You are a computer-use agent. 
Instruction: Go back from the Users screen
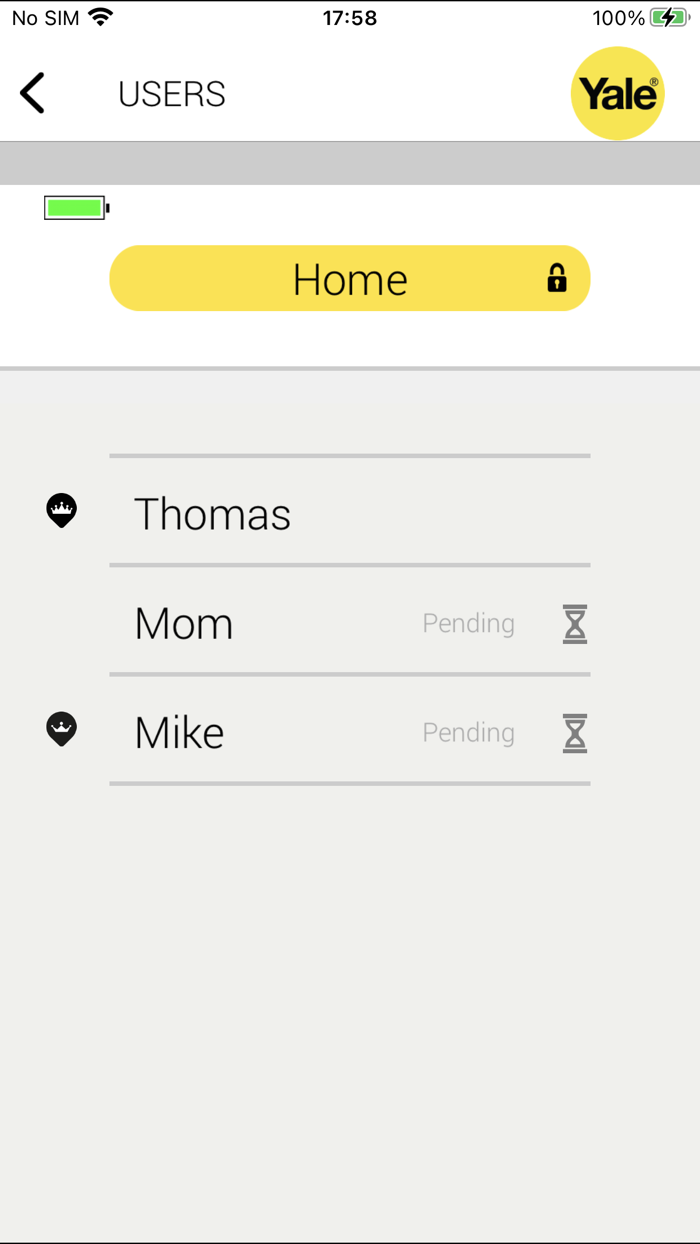[x=32, y=94]
